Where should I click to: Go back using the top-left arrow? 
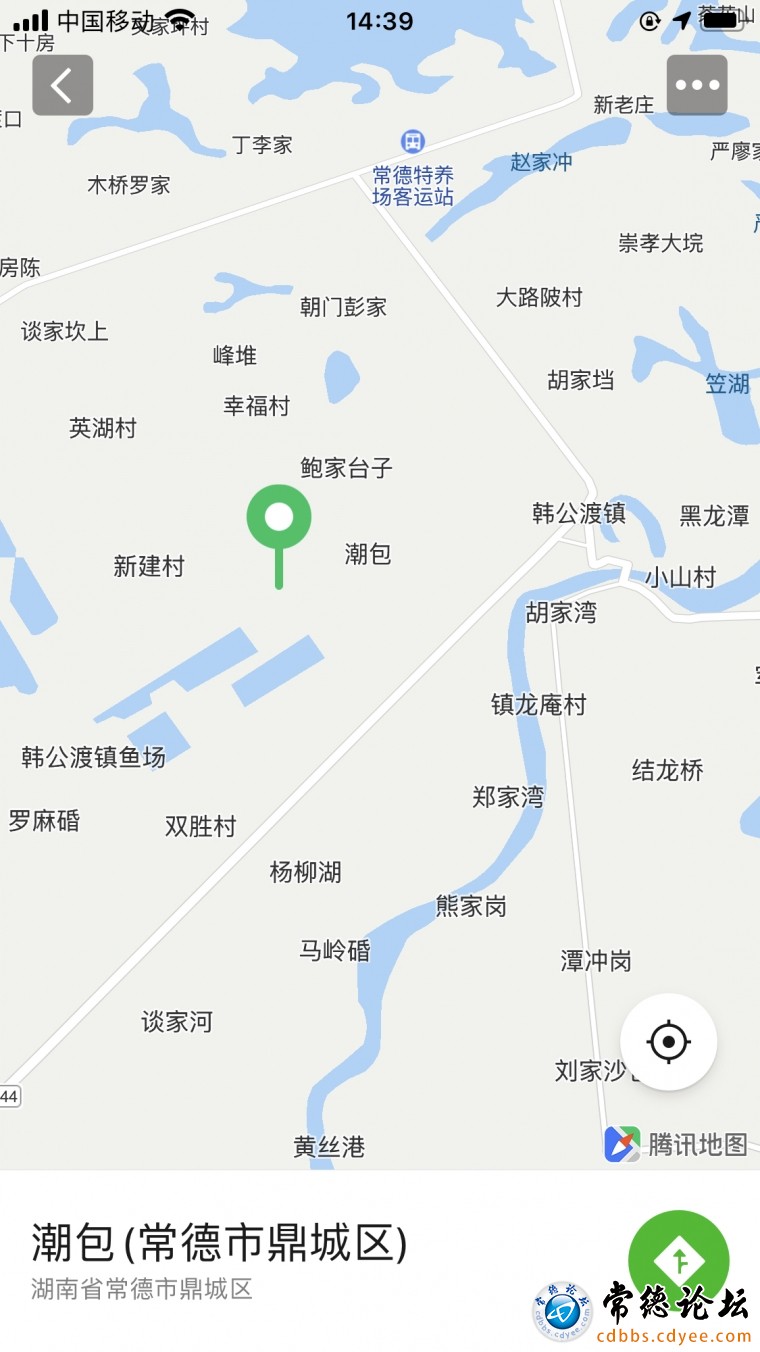point(63,85)
